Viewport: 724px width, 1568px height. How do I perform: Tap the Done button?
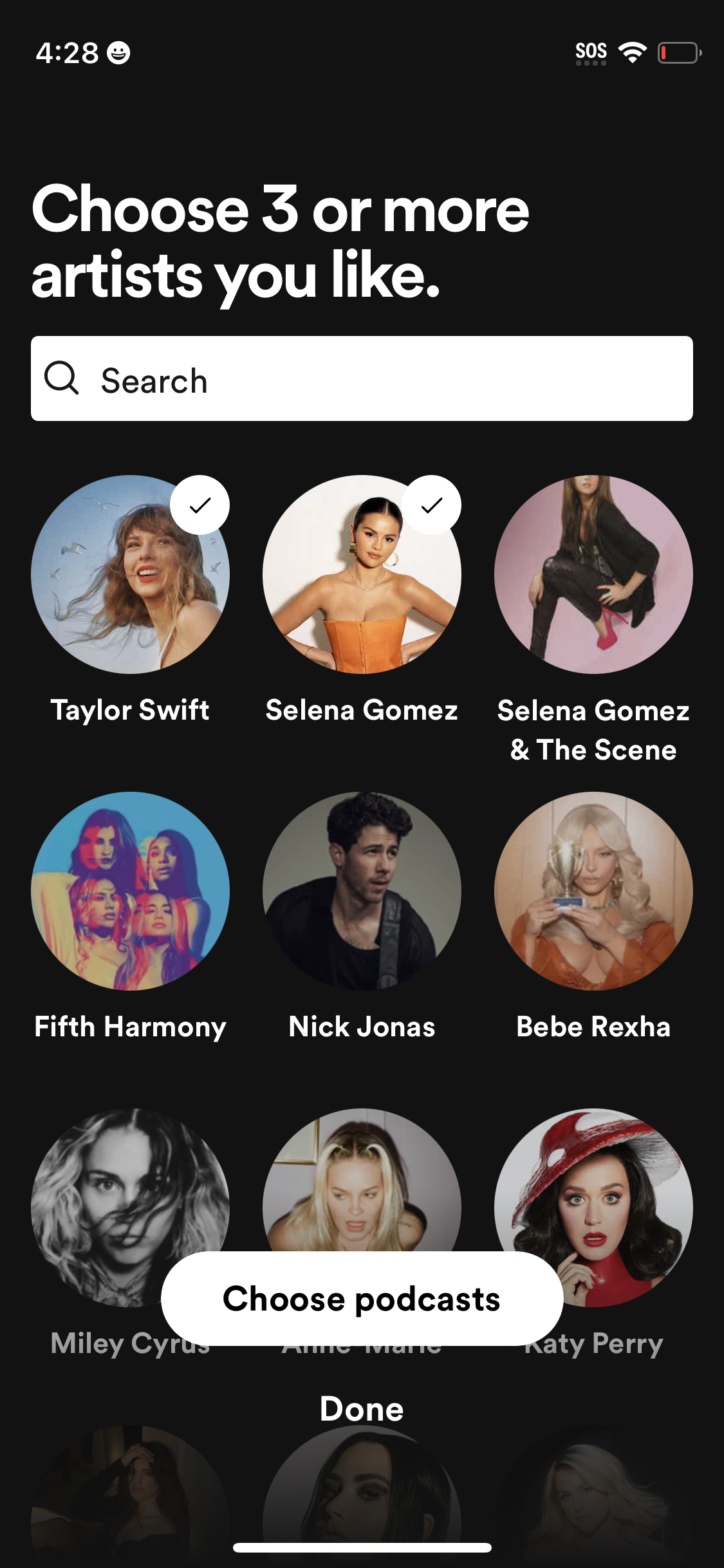362,1408
